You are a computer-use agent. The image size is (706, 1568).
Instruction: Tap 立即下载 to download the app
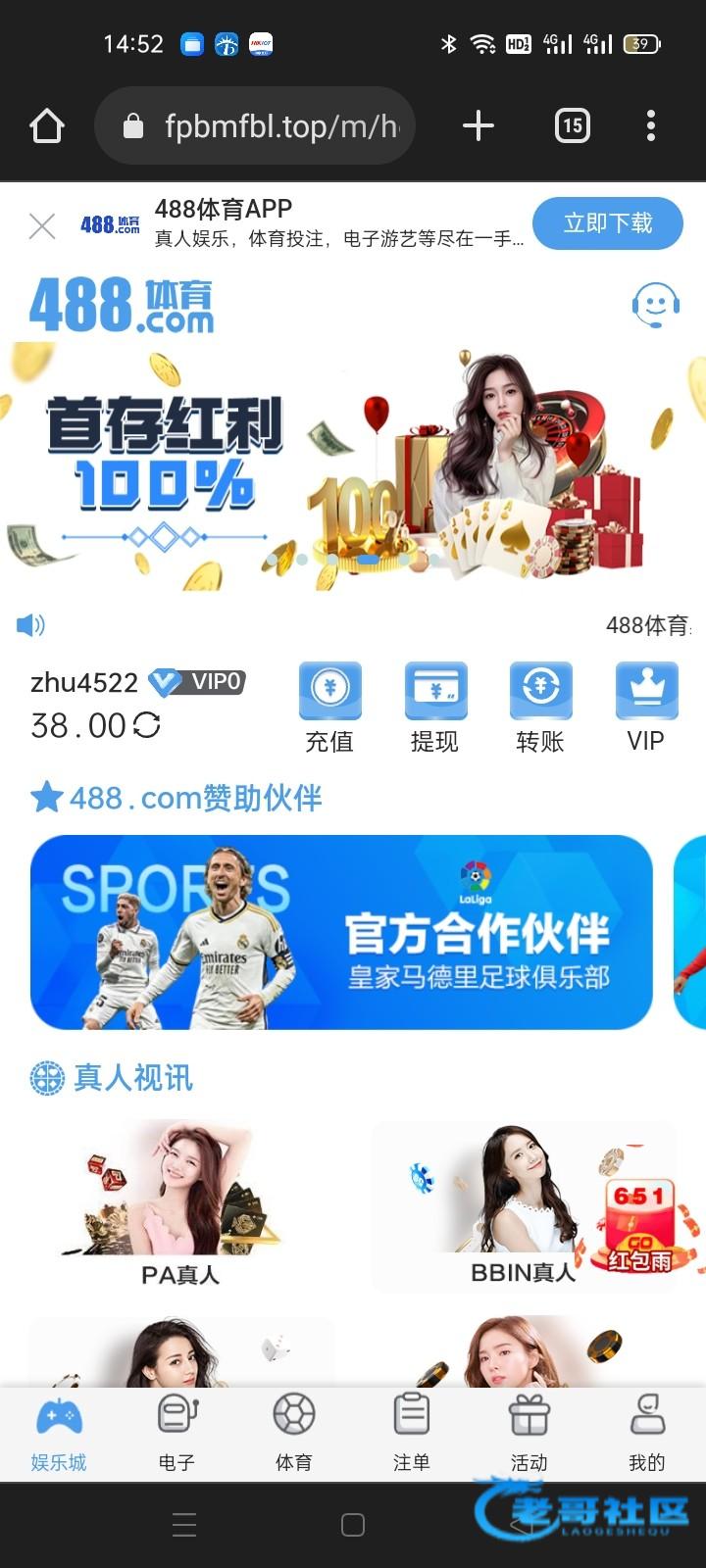pos(607,223)
